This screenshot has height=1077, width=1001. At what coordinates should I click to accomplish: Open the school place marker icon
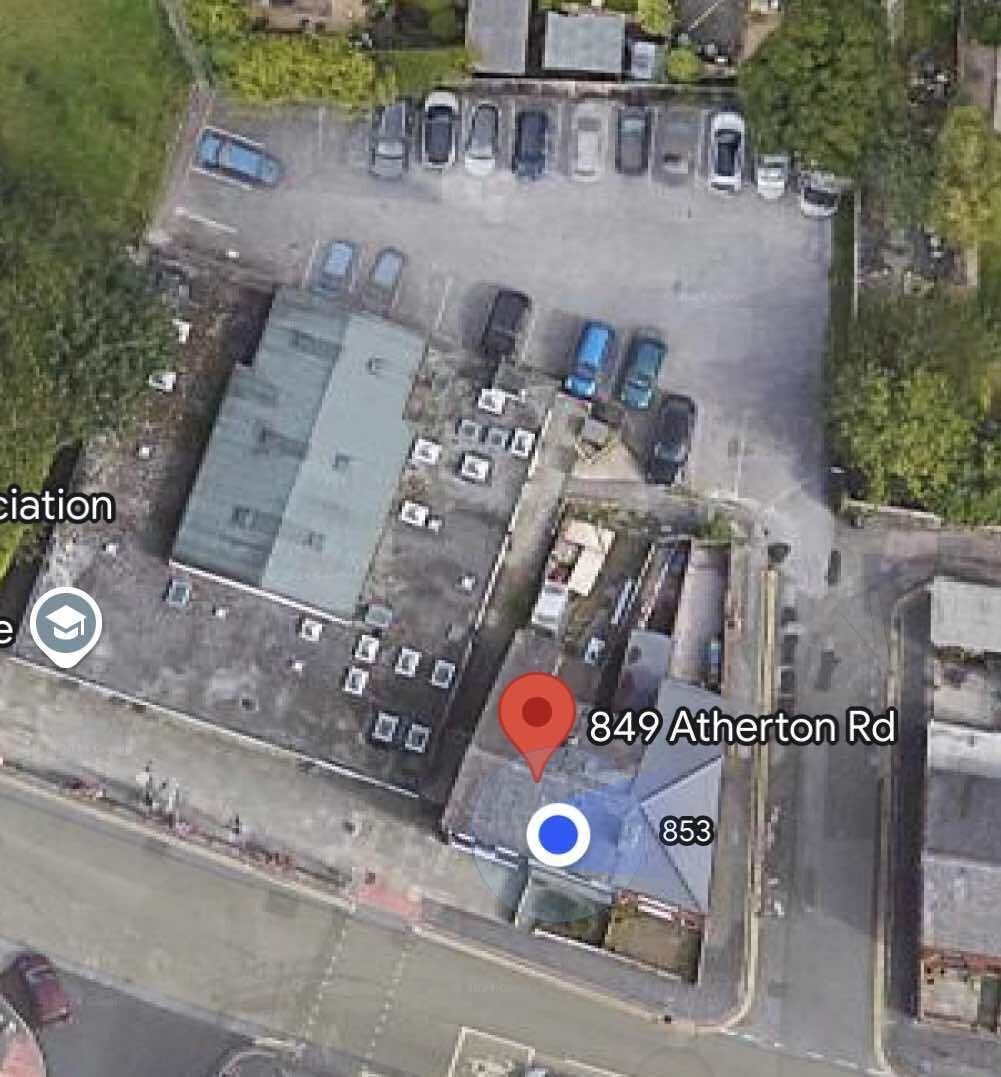[x=67, y=626]
